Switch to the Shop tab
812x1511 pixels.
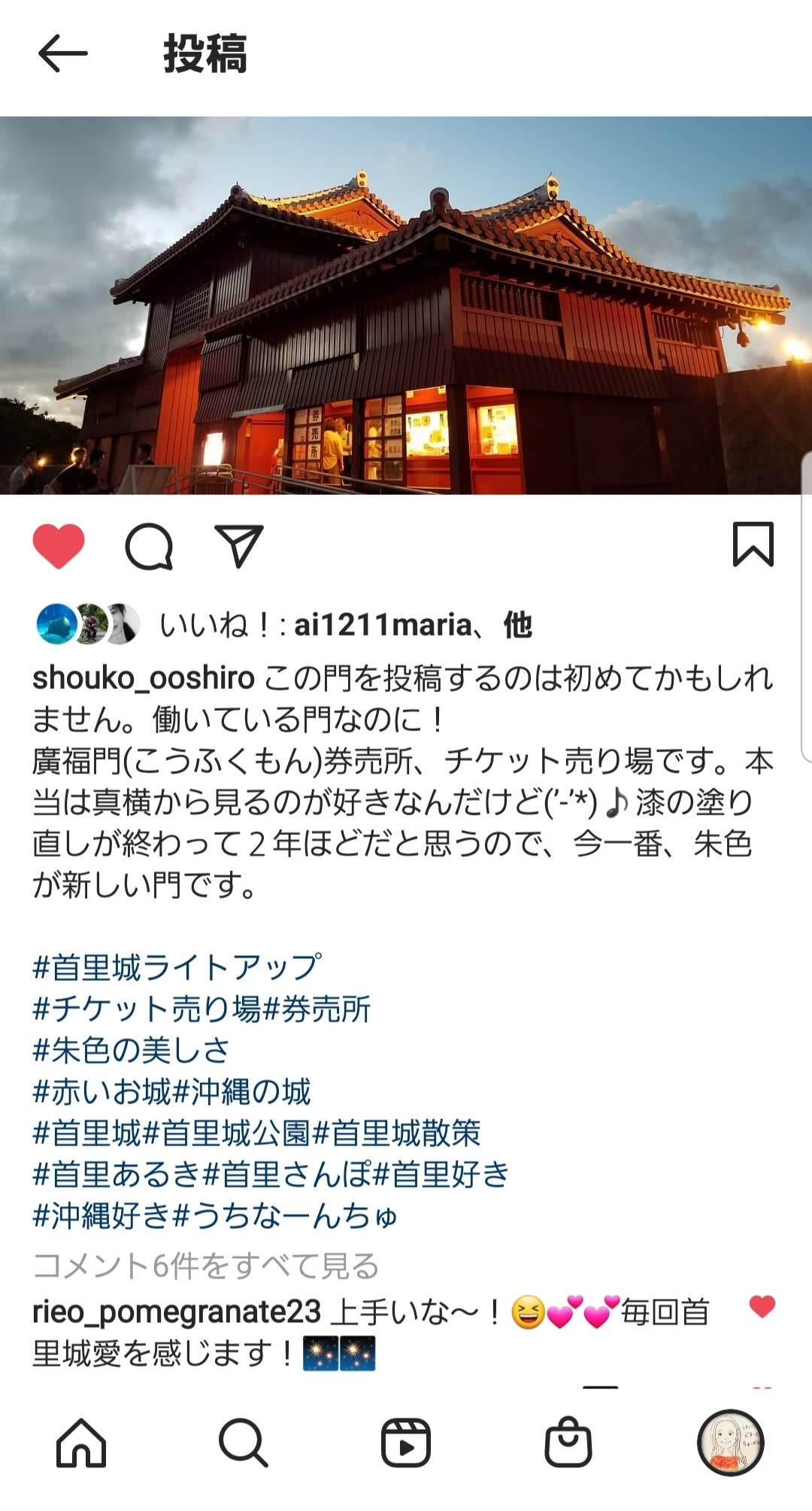pos(568,1443)
